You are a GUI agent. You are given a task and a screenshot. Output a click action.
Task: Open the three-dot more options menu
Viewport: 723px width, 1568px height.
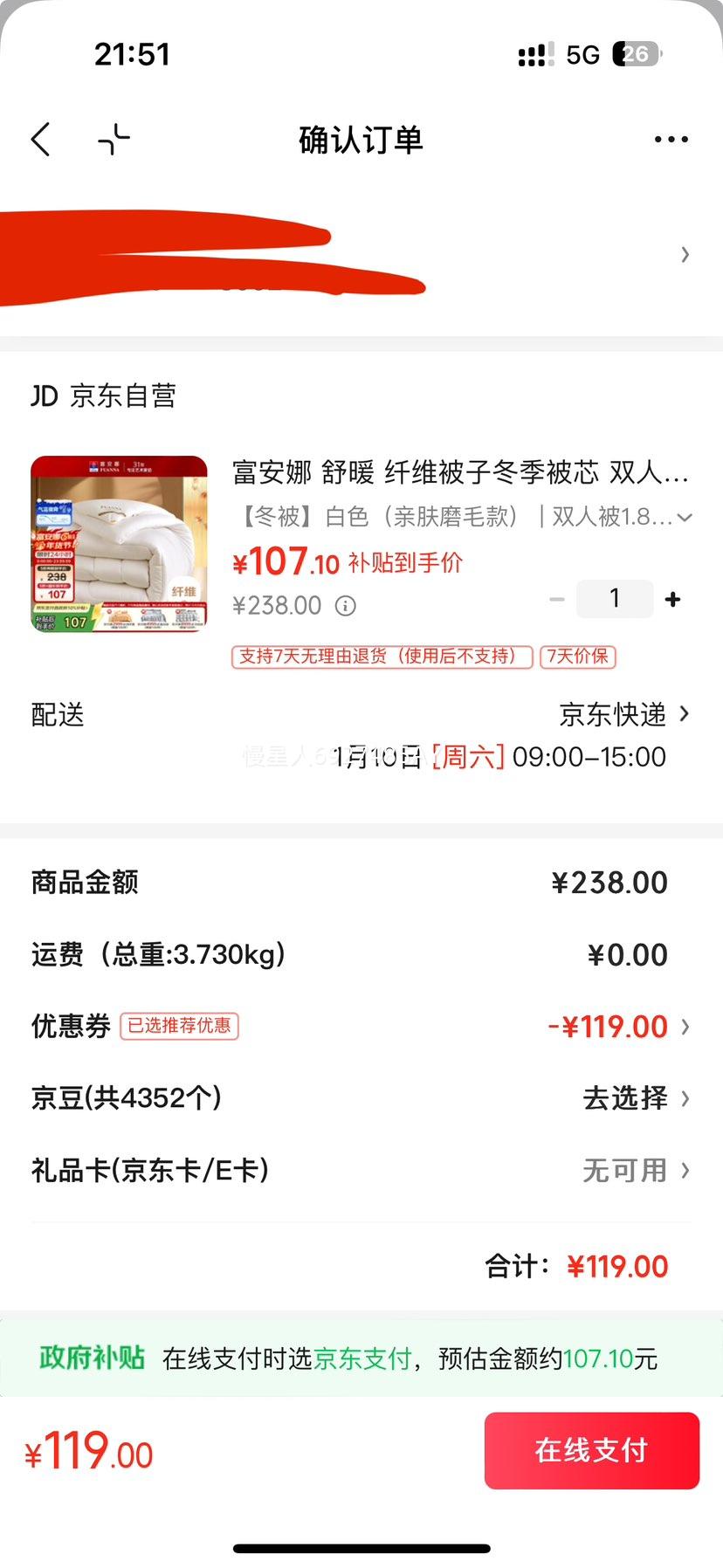(x=671, y=139)
